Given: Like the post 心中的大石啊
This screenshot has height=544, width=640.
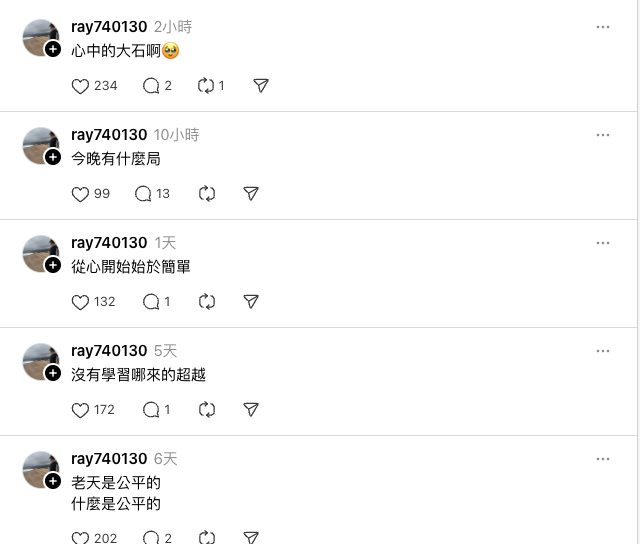Looking at the screenshot, I should coord(81,86).
